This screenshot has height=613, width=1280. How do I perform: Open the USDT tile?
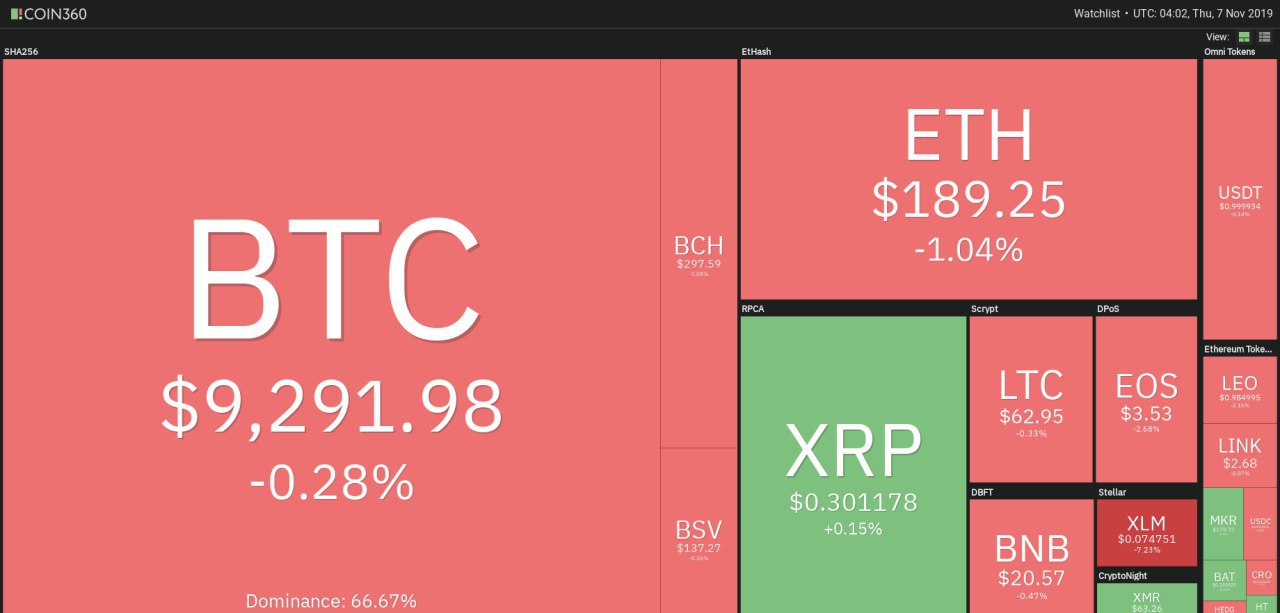tap(1240, 198)
